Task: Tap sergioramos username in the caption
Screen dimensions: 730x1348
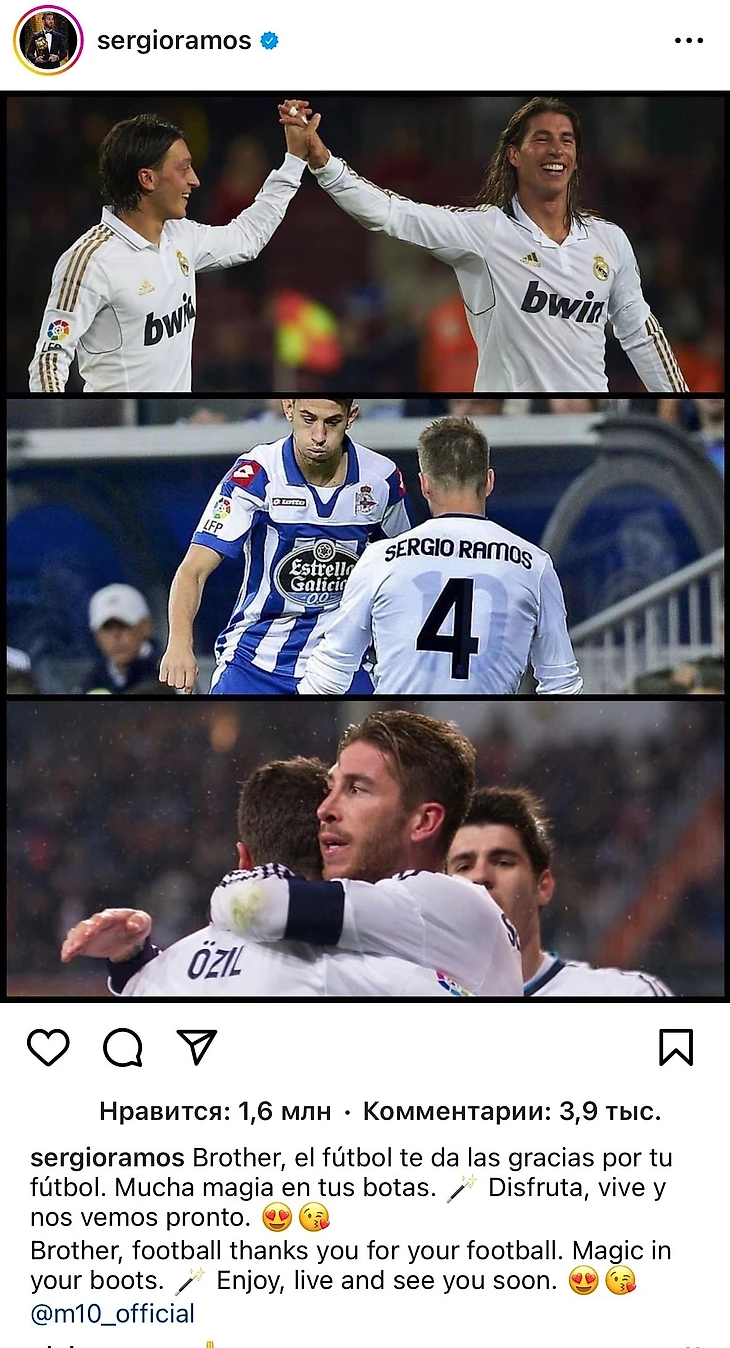Action: [107, 1159]
